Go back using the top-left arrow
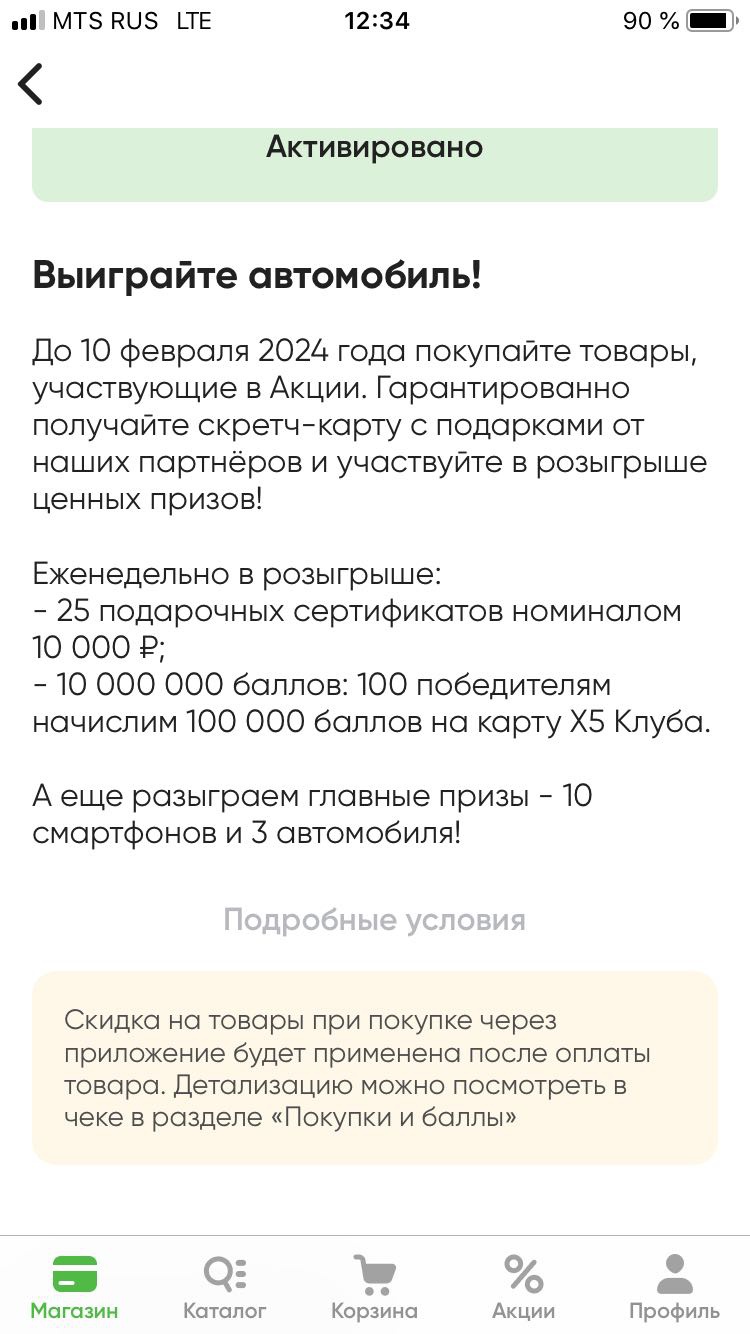750x1334 pixels. 32,84
